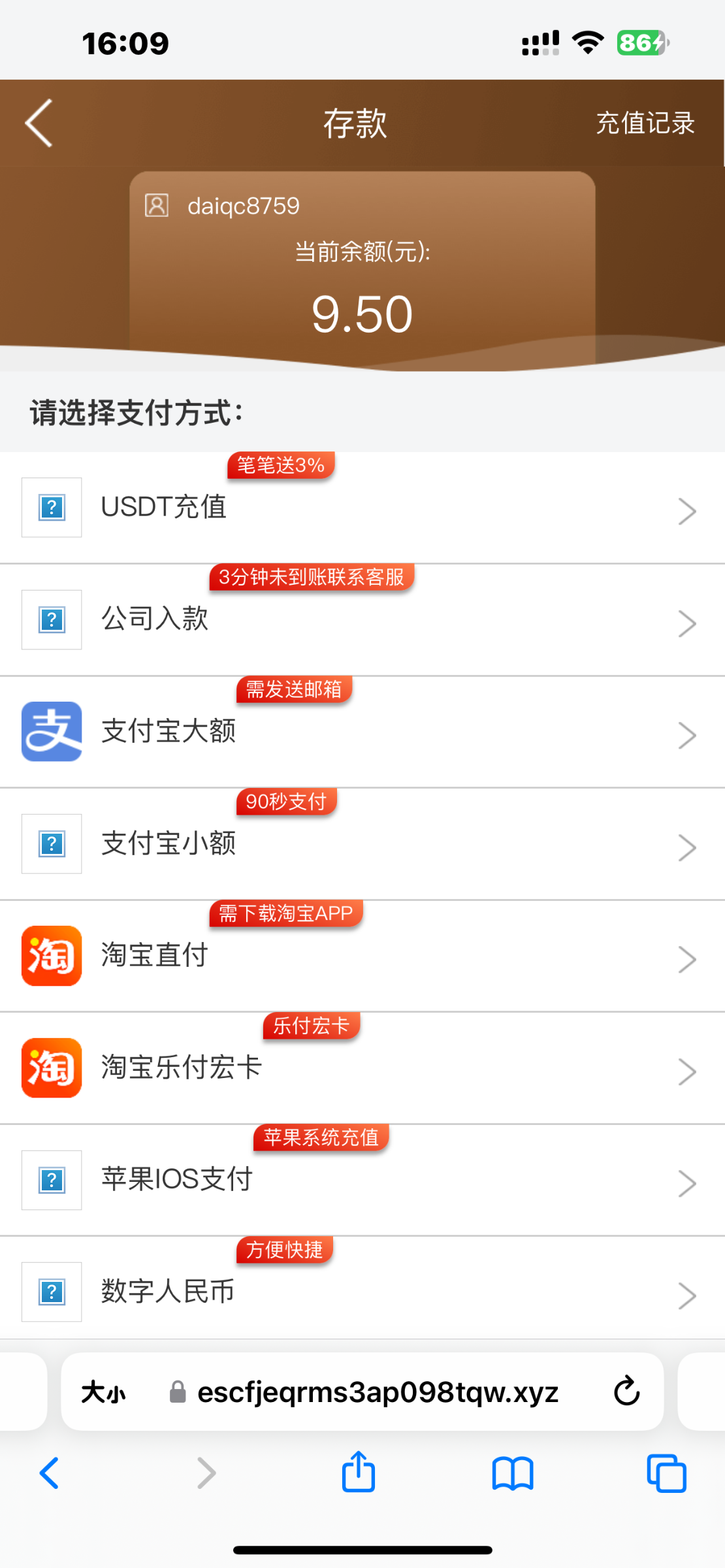
Task: Select USDT充值 payment method
Action: coord(362,508)
